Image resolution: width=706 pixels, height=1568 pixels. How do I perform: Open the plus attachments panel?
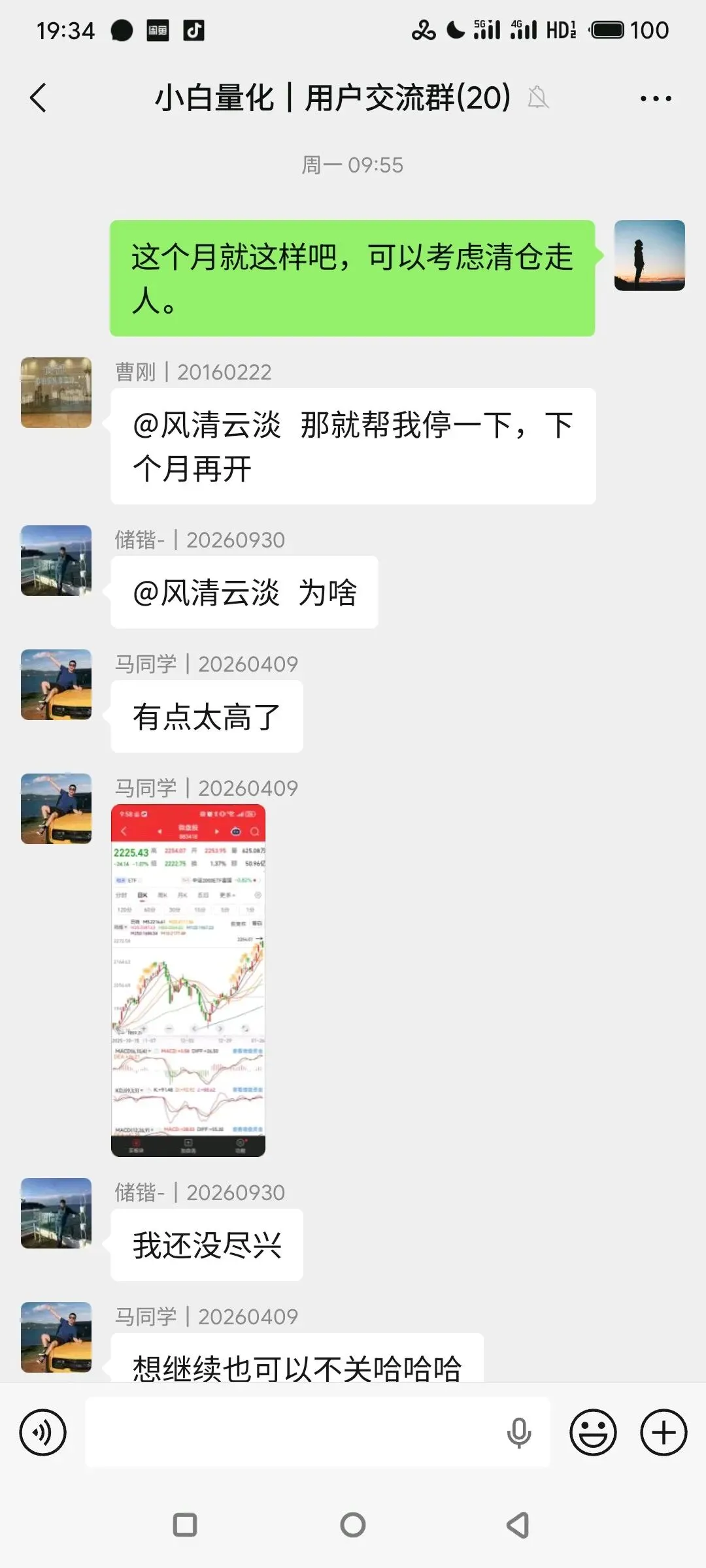[x=663, y=1433]
